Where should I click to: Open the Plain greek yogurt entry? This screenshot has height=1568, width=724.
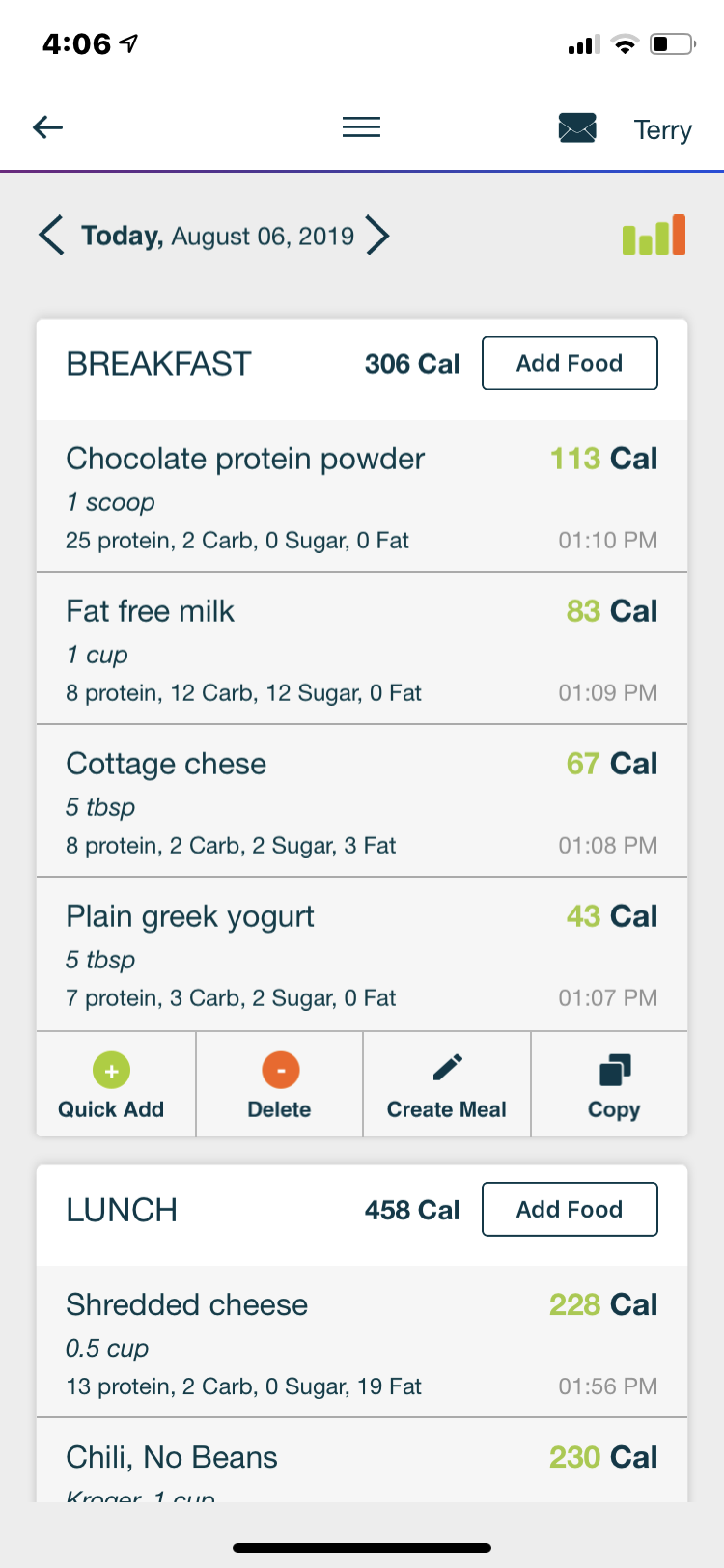click(362, 954)
